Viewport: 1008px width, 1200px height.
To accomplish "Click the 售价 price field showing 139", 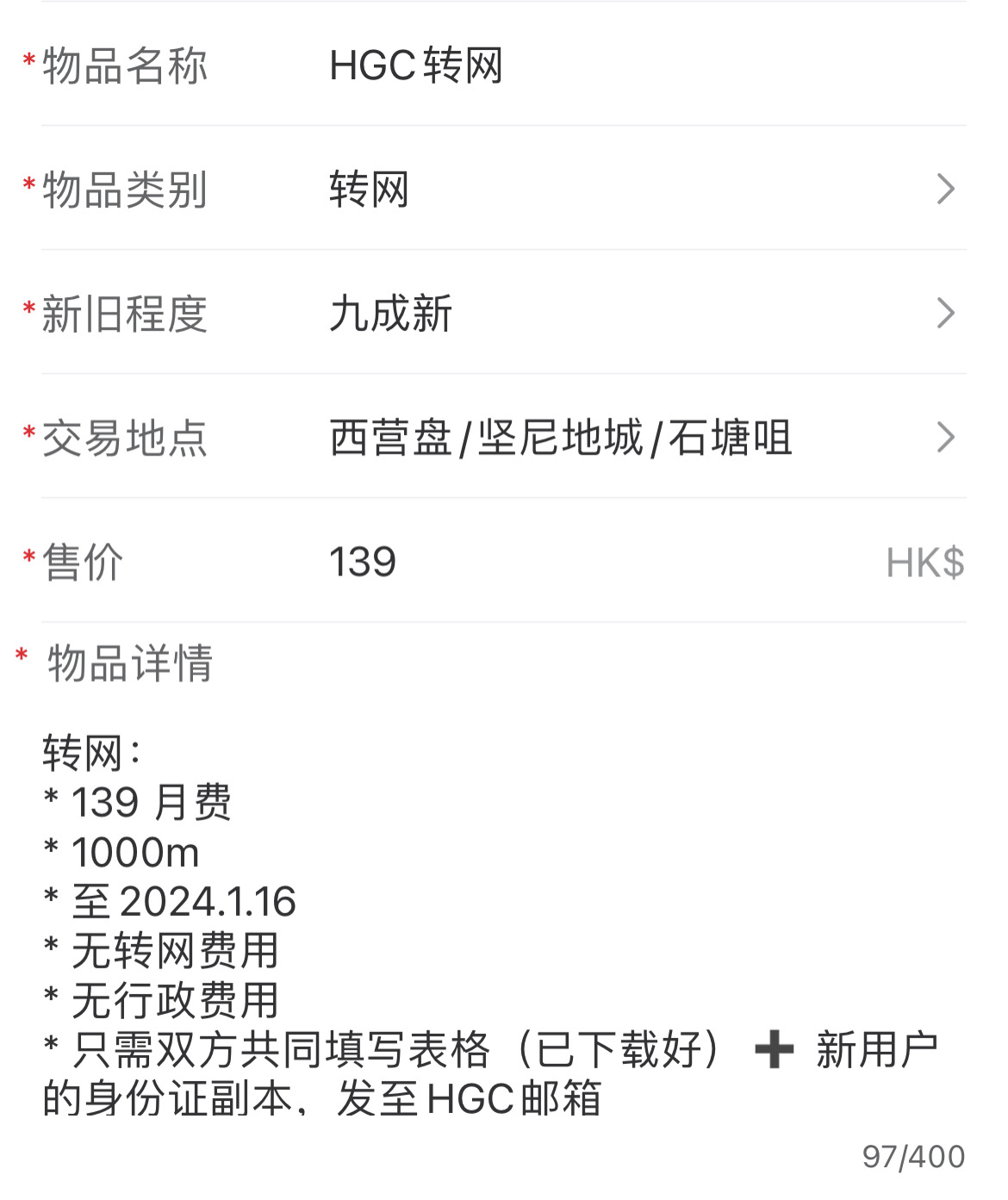I will click(362, 562).
